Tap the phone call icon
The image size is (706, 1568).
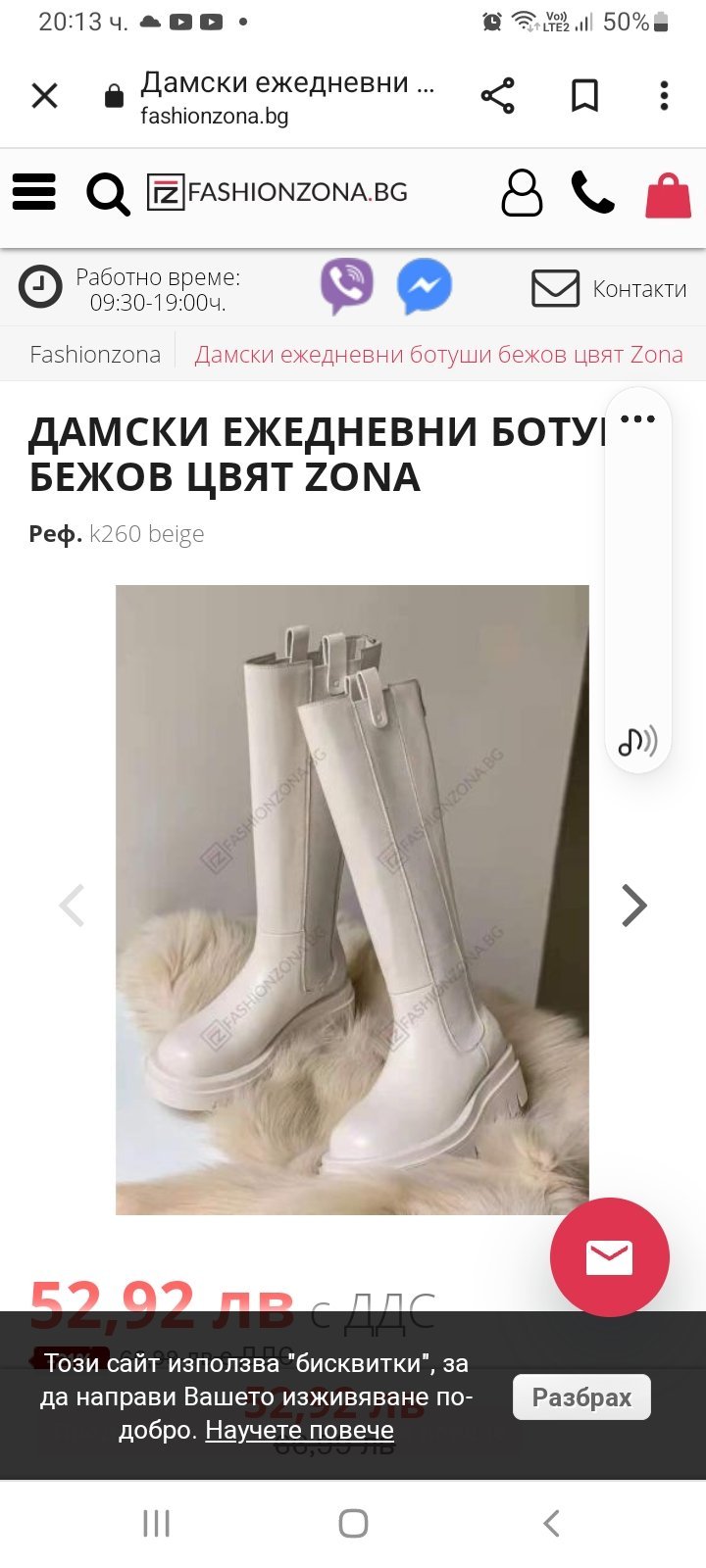[592, 193]
